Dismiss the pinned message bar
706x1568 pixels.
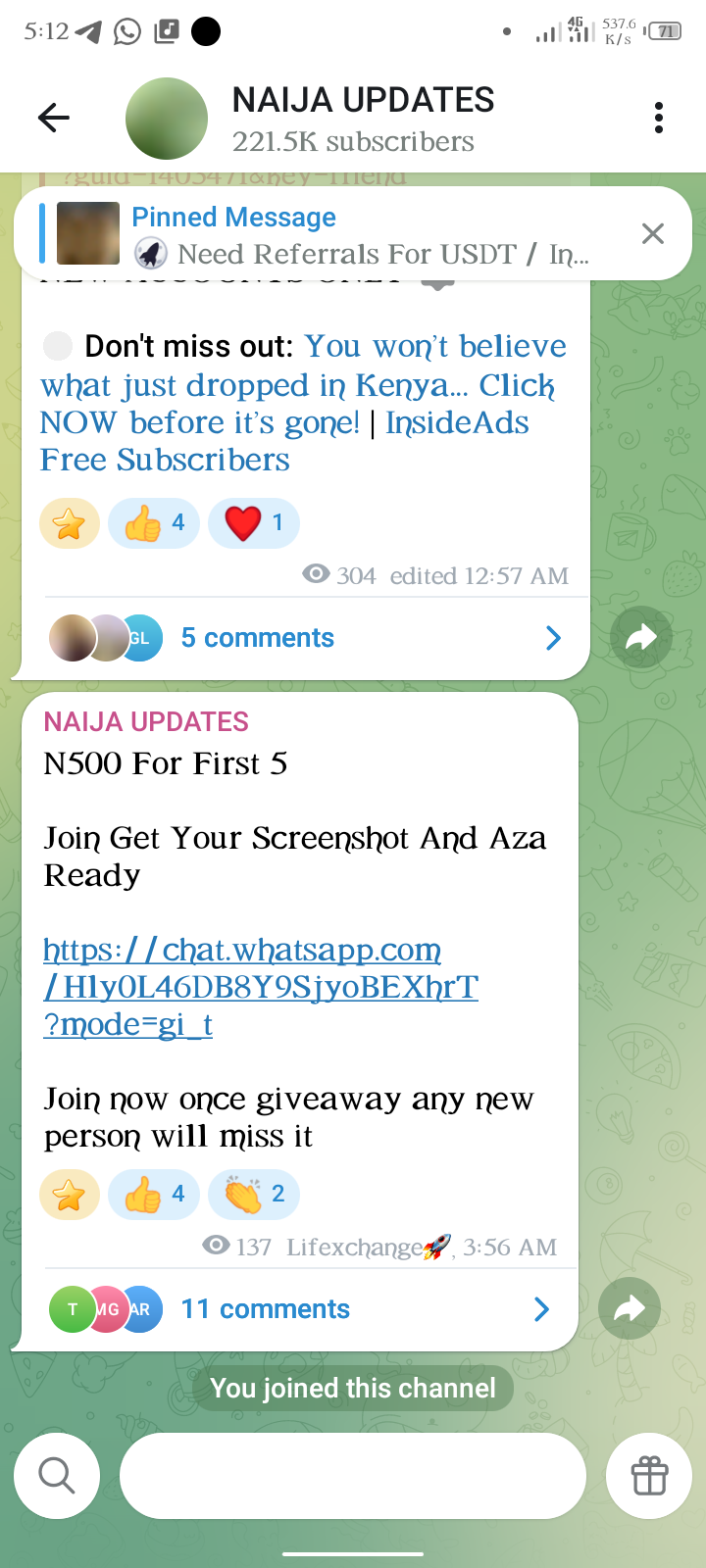[652, 233]
